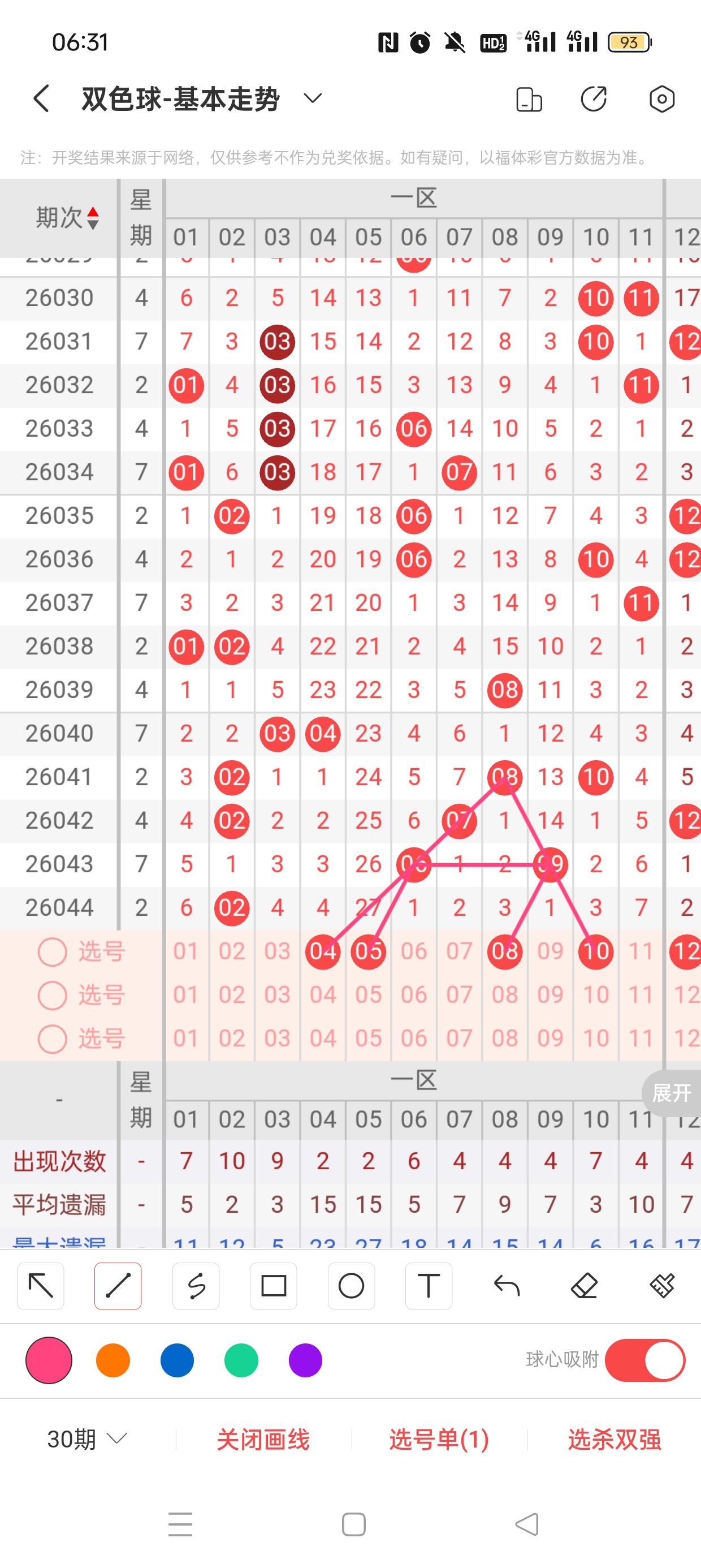The image size is (701, 1568).
Task: Undo the last drawn line
Action: coord(507,1286)
